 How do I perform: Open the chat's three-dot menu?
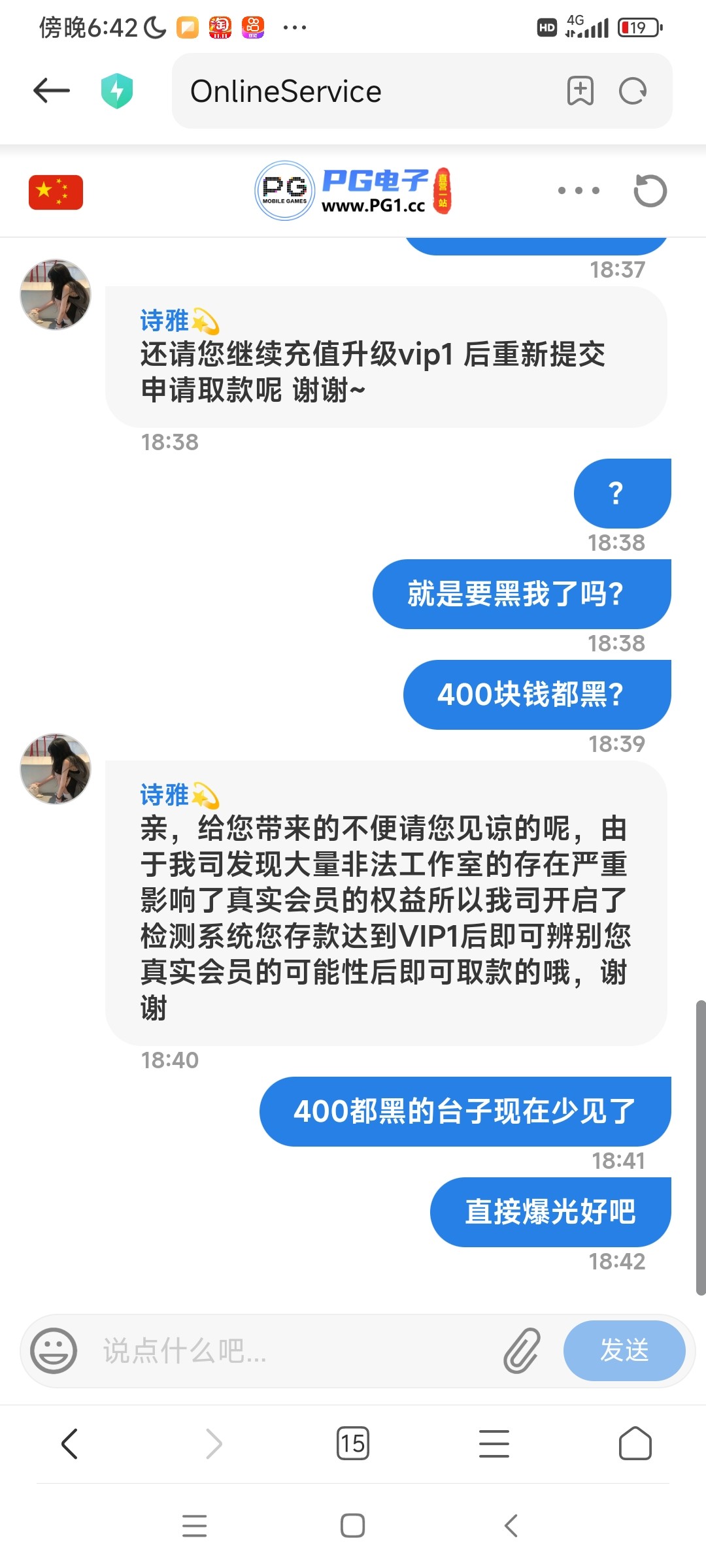[579, 191]
